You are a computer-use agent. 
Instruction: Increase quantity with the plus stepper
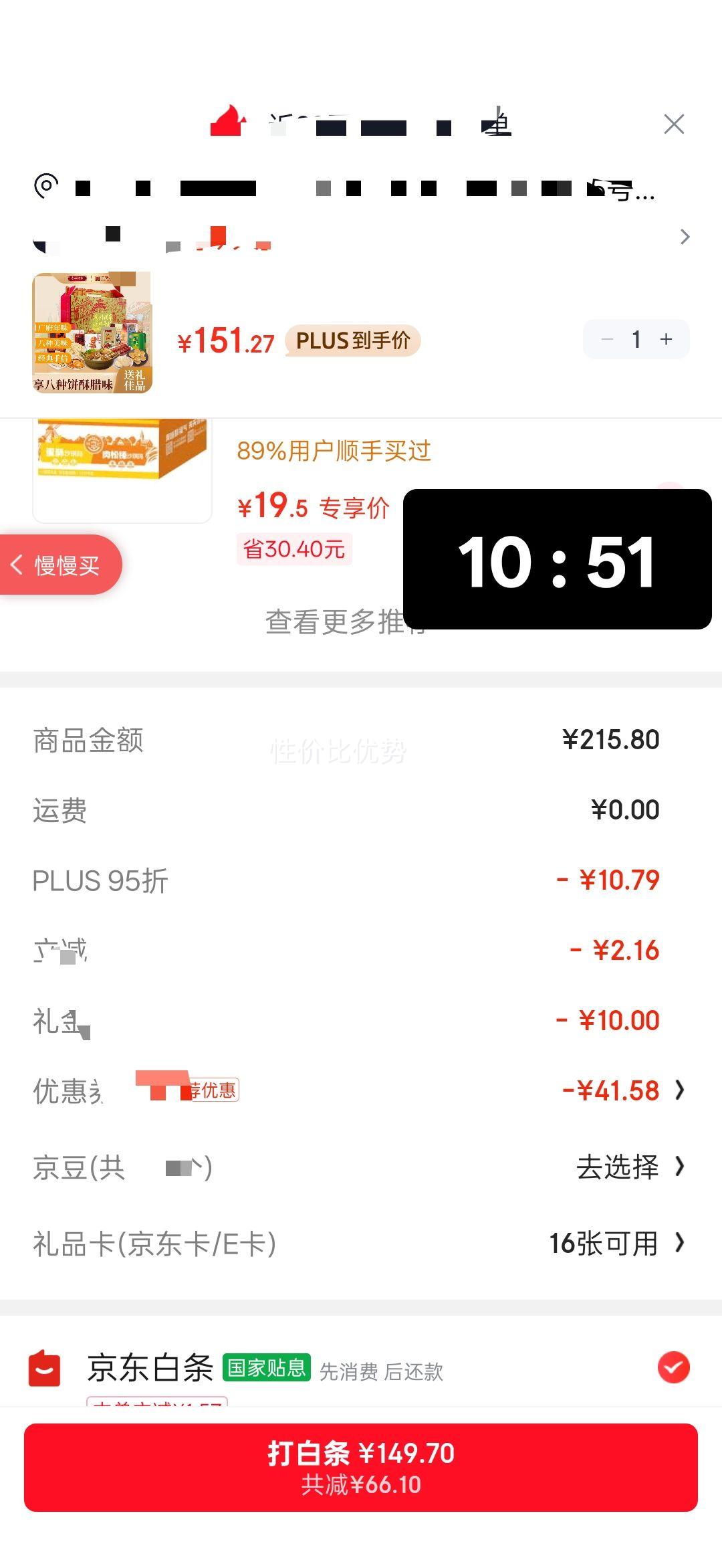click(x=666, y=340)
